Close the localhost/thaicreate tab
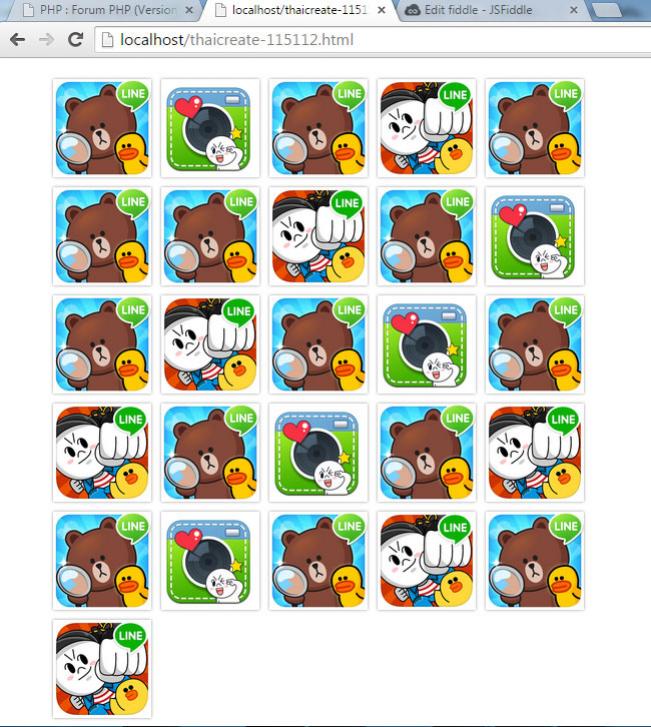 382,10
